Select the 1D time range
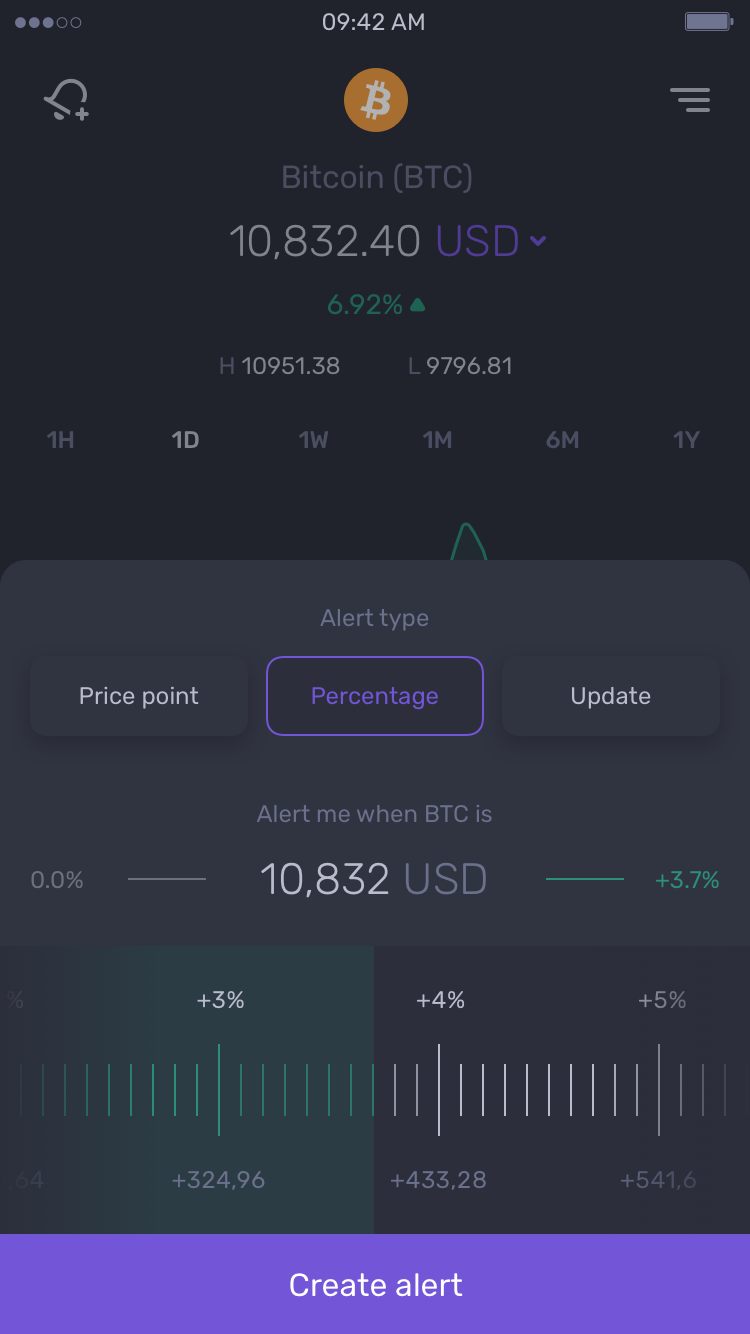The width and height of the screenshot is (750, 1334). click(x=186, y=440)
